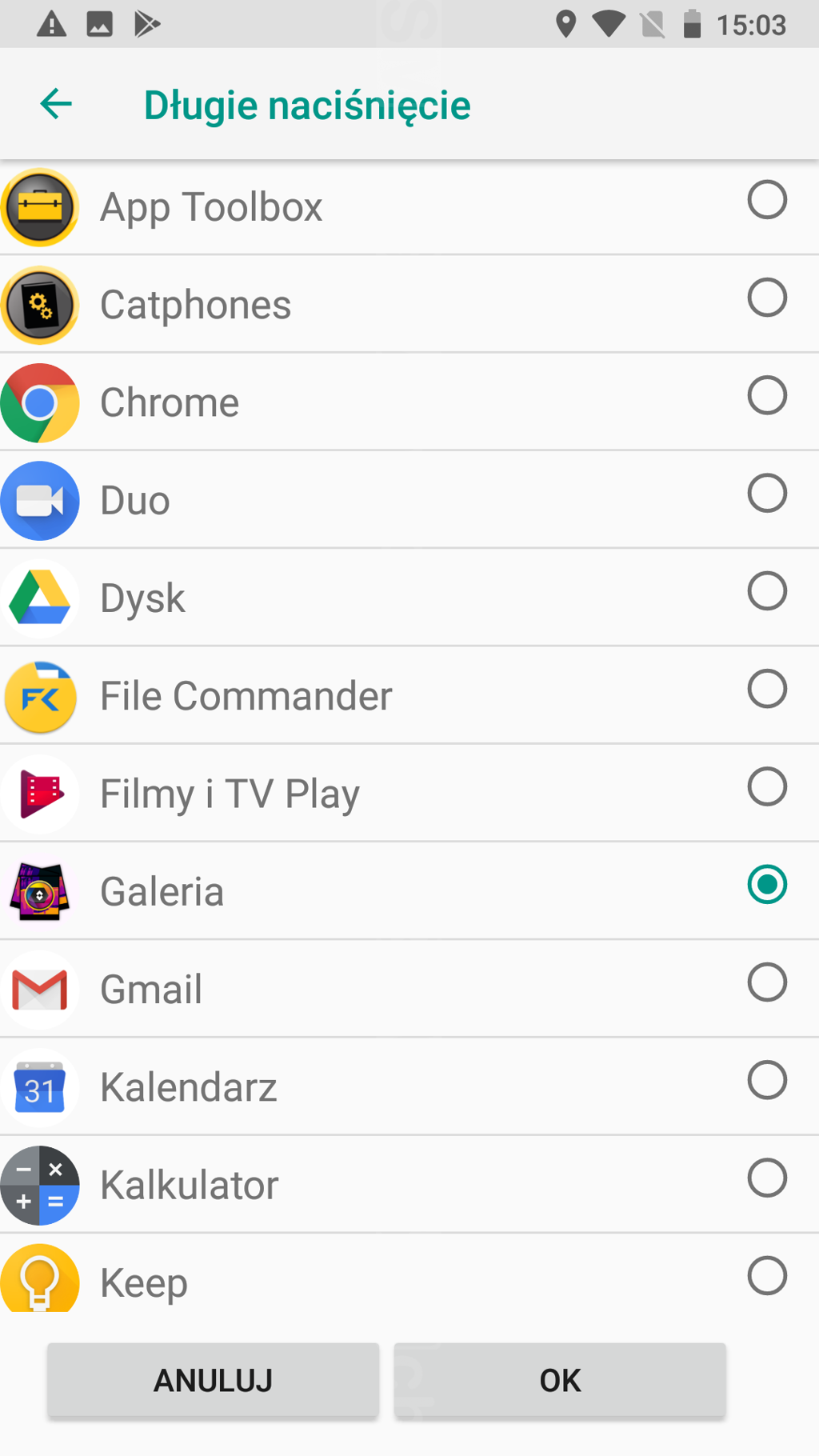This screenshot has width=819, height=1456.
Task: Select Filmy i TV Play
Action: (766, 786)
